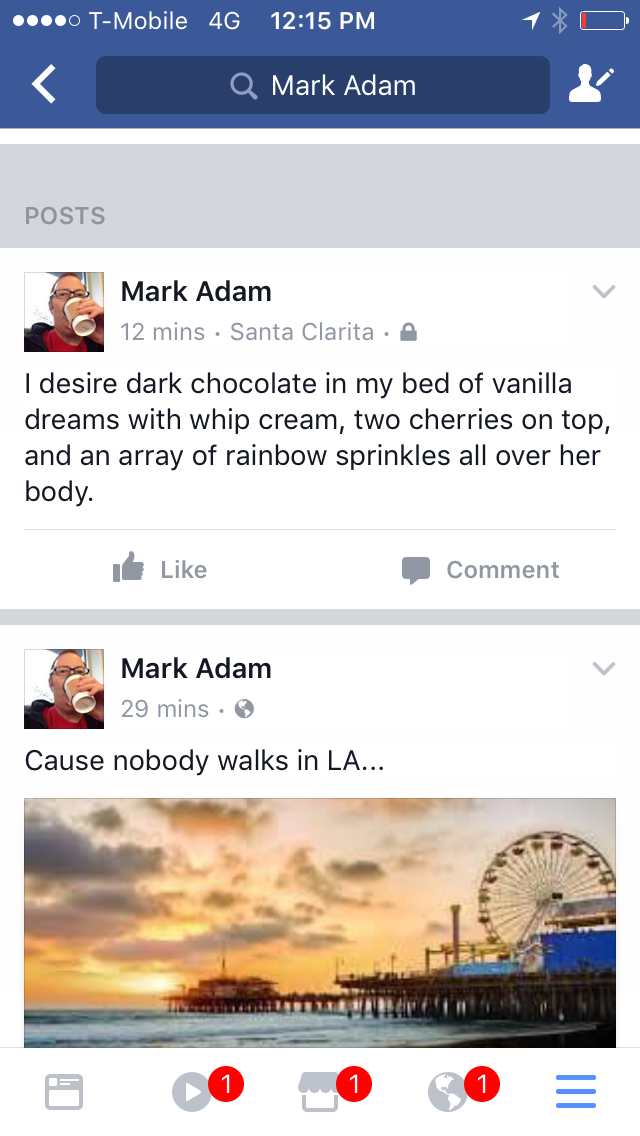Tap Mark Adam's avatar on 12 mins post
This screenshot has height=1136, width=640.
click(x=64, y=312)
